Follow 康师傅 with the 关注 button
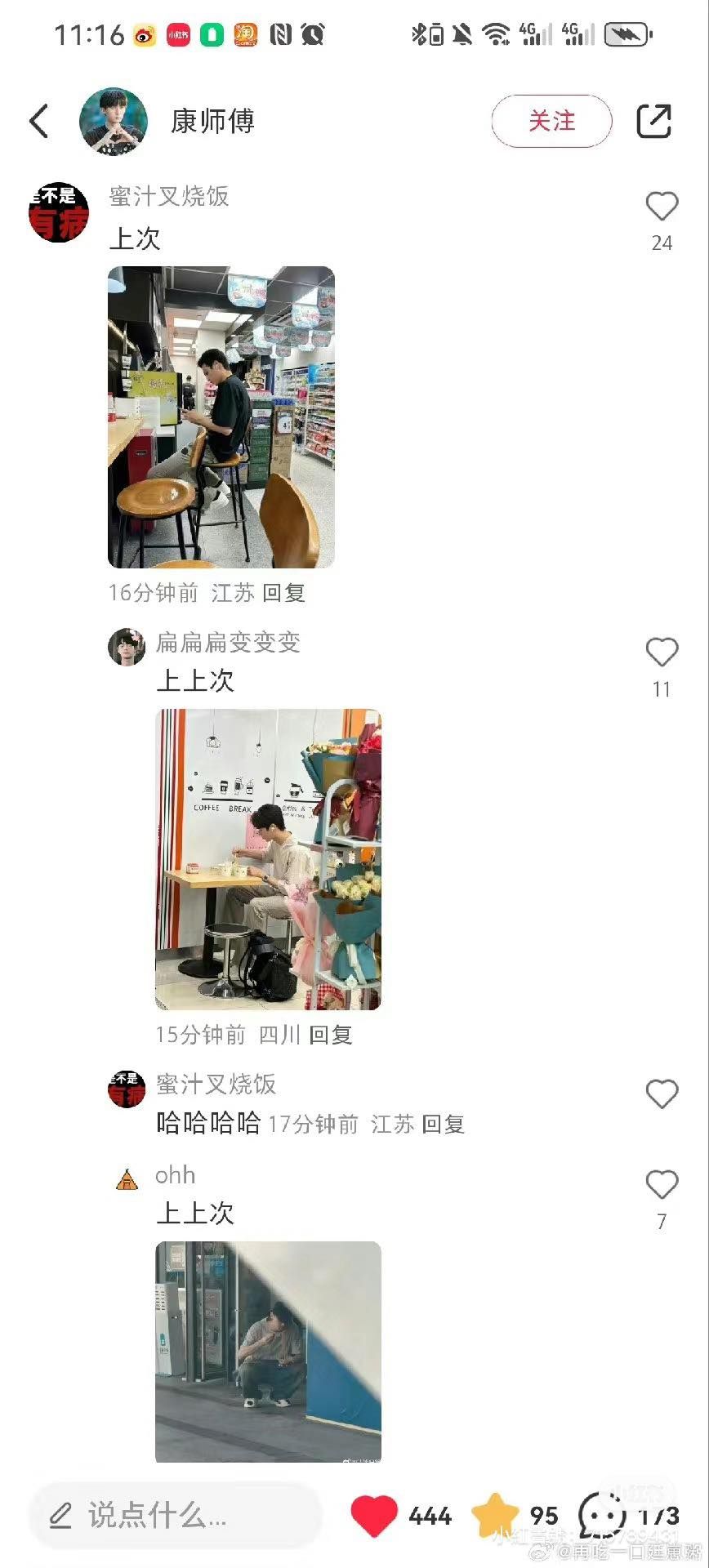Image resolution: width=709 pixels, height=1568 pixels. pos(551,121)
